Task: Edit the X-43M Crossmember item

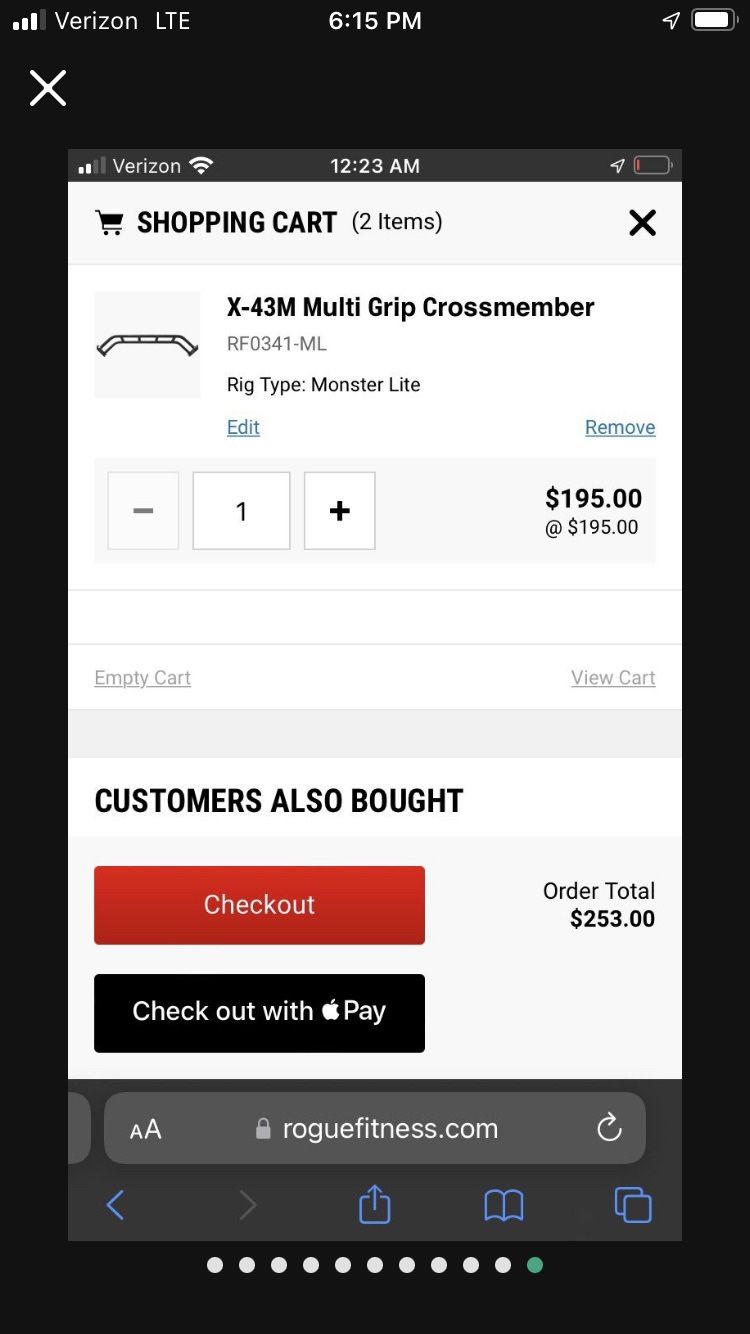Action: point(243,427)
